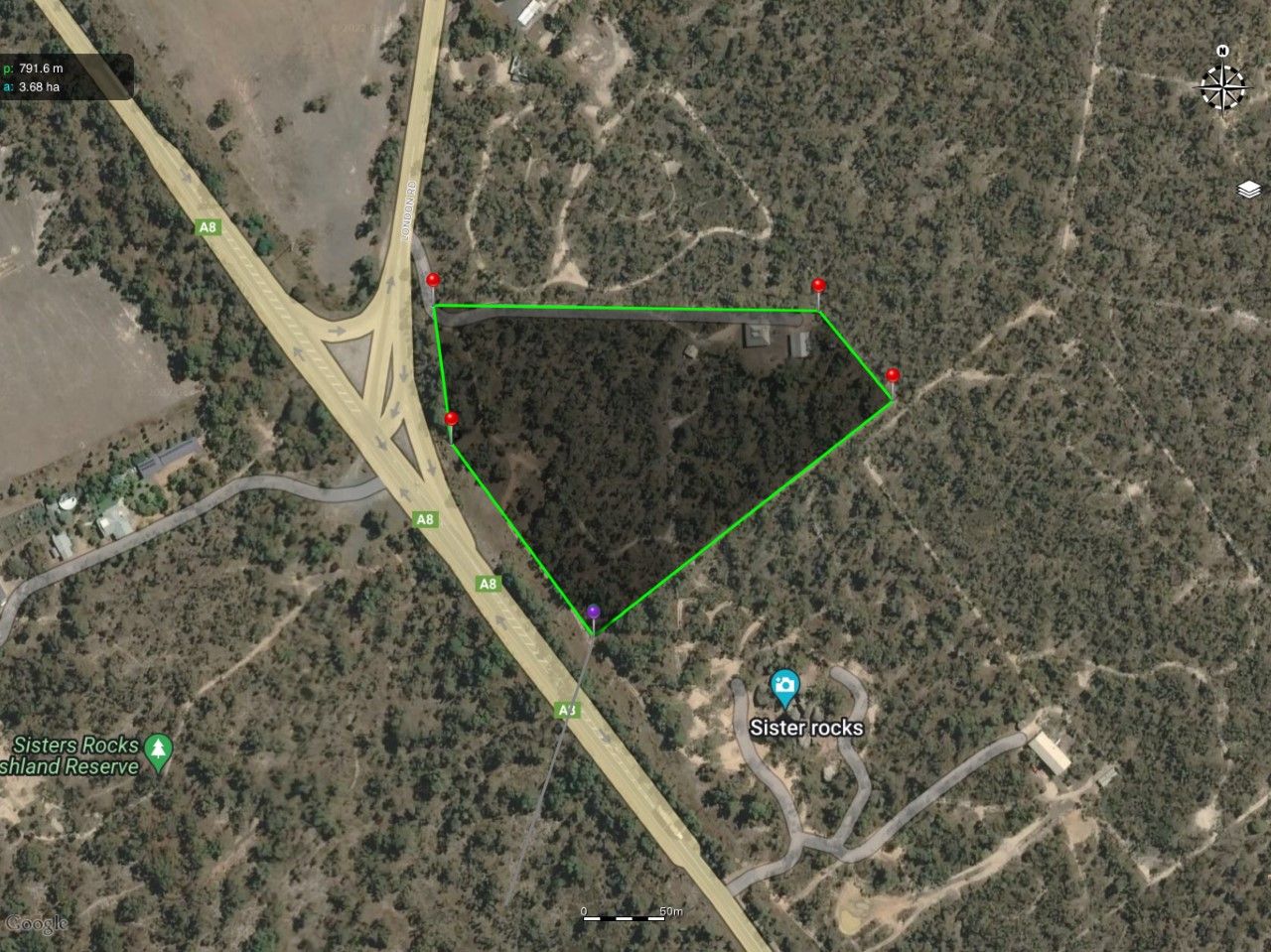
Task: Open the map layers menu
Action: 1249,190
